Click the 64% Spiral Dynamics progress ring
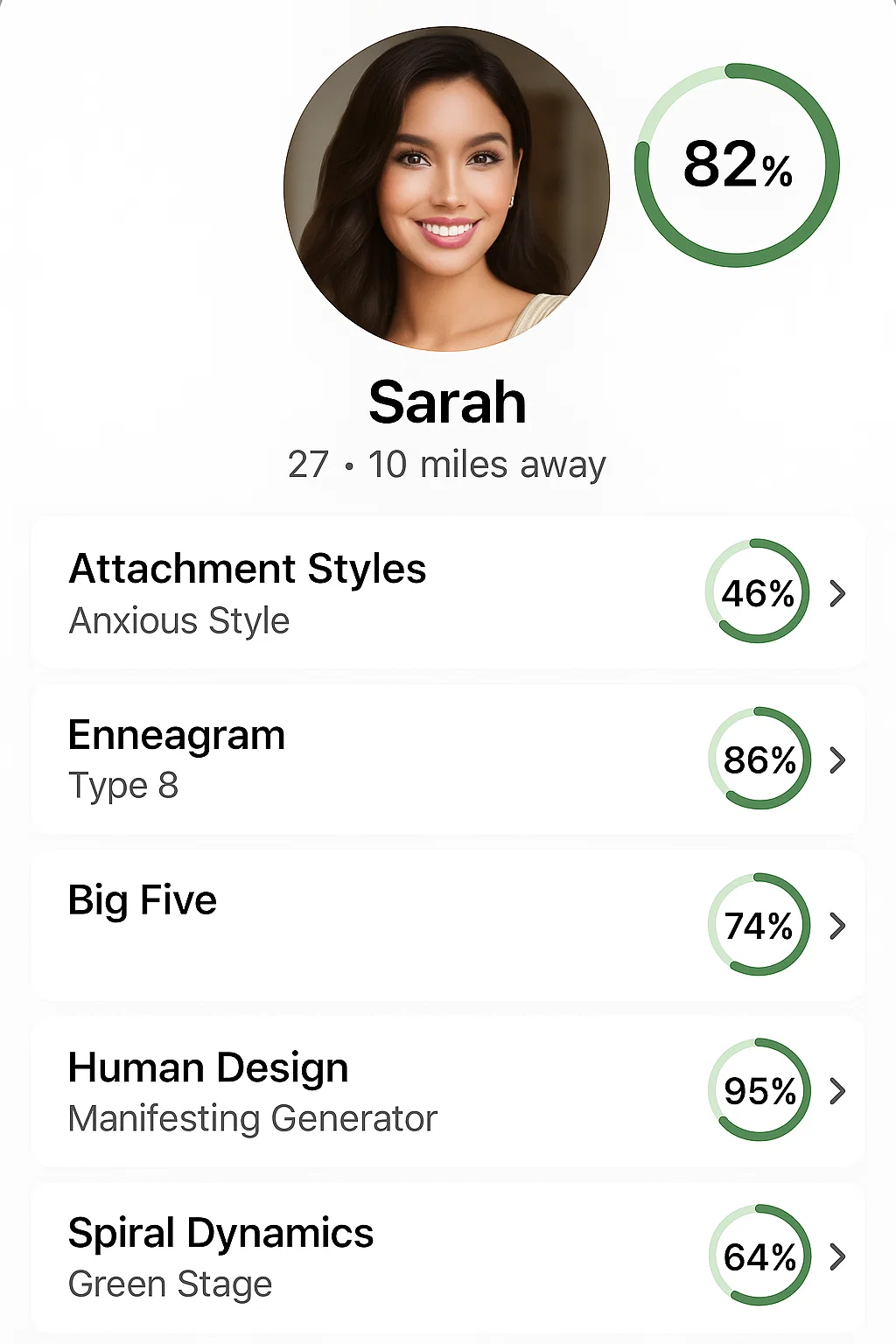Viewport: 896px width, 1344px height. pos(759,1256)
